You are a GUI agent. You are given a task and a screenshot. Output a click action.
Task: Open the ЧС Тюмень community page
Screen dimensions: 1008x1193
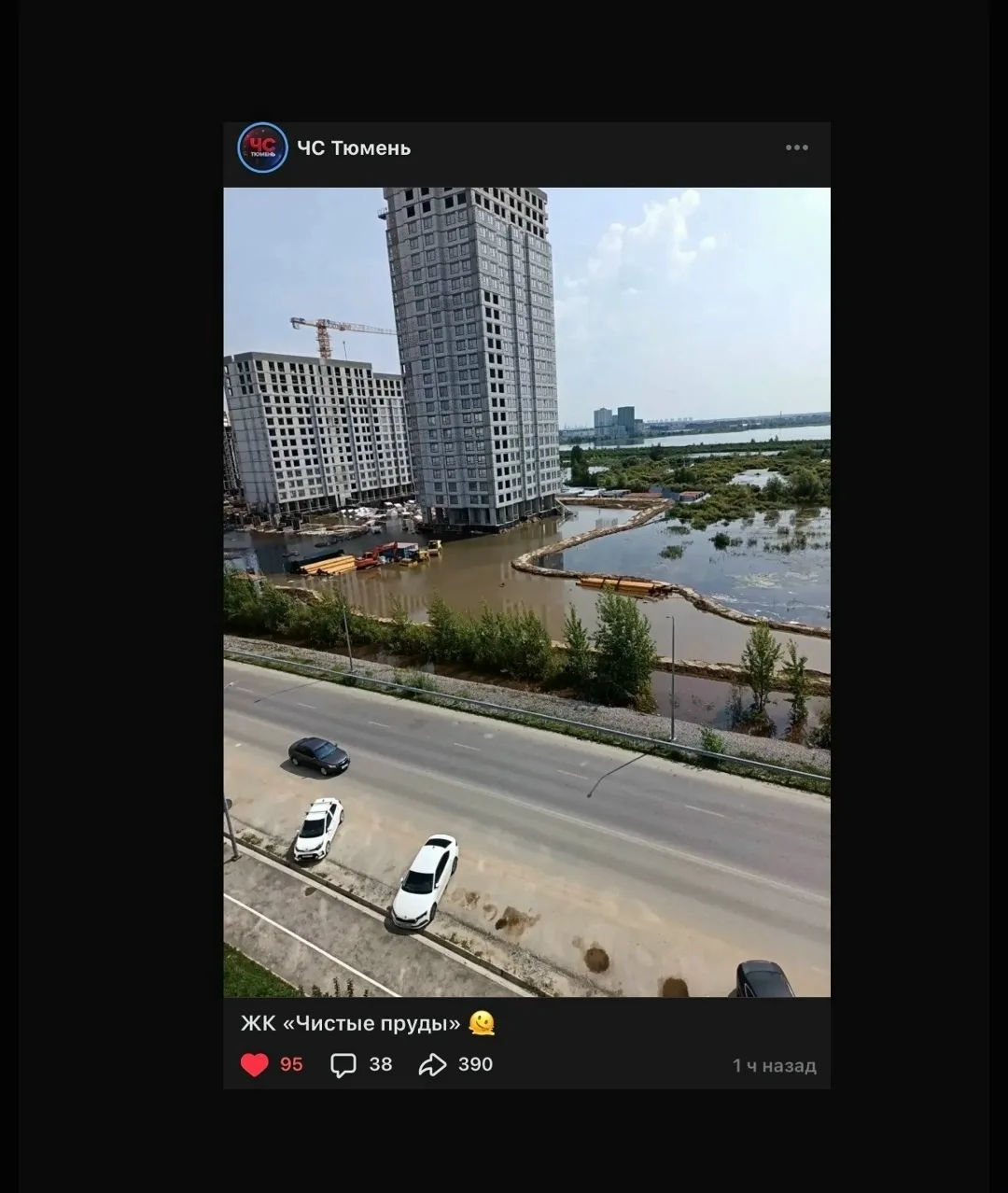coord(354,147)
